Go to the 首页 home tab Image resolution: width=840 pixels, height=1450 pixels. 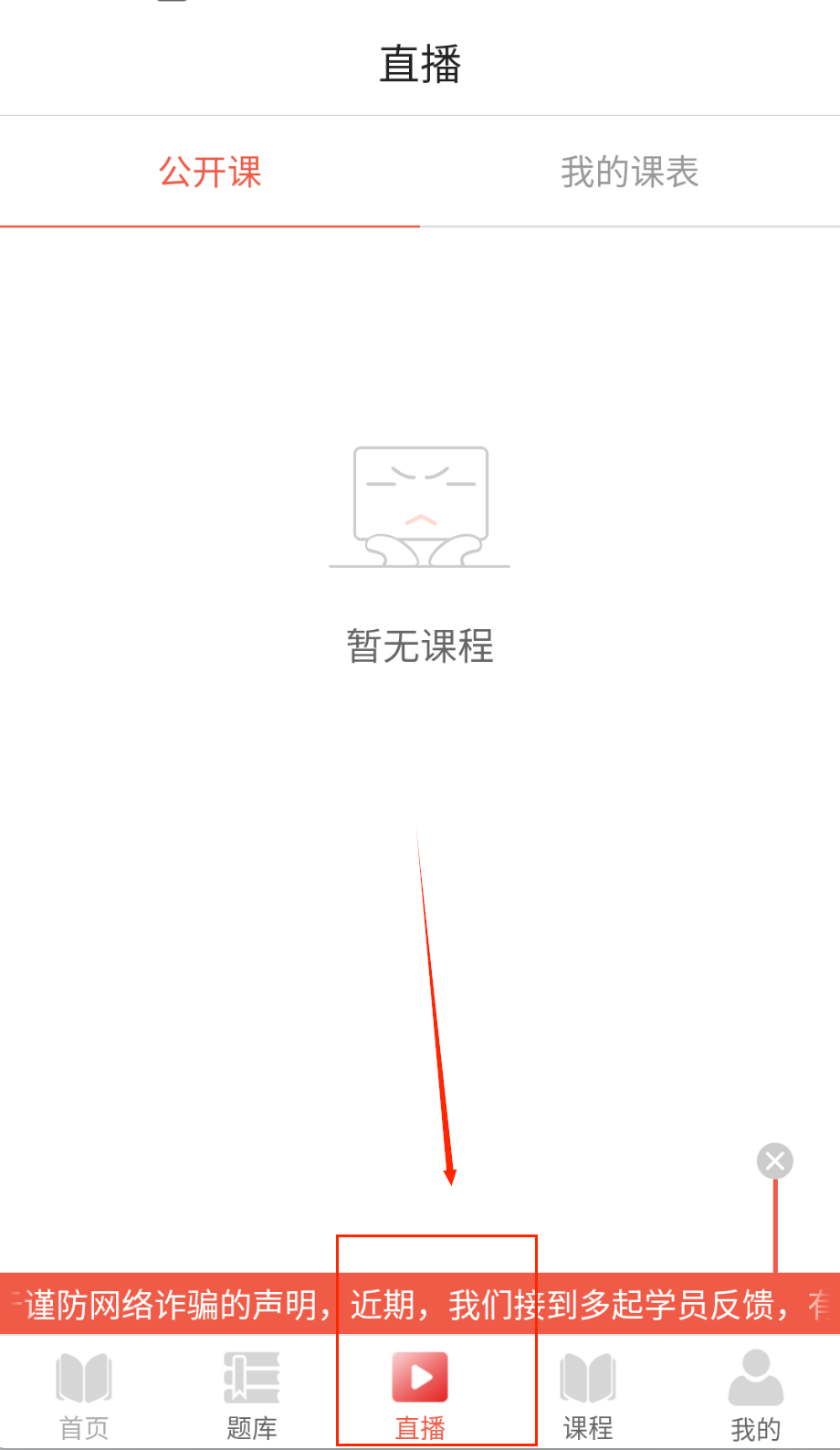pyautogui.click(x=84, y=1394)
